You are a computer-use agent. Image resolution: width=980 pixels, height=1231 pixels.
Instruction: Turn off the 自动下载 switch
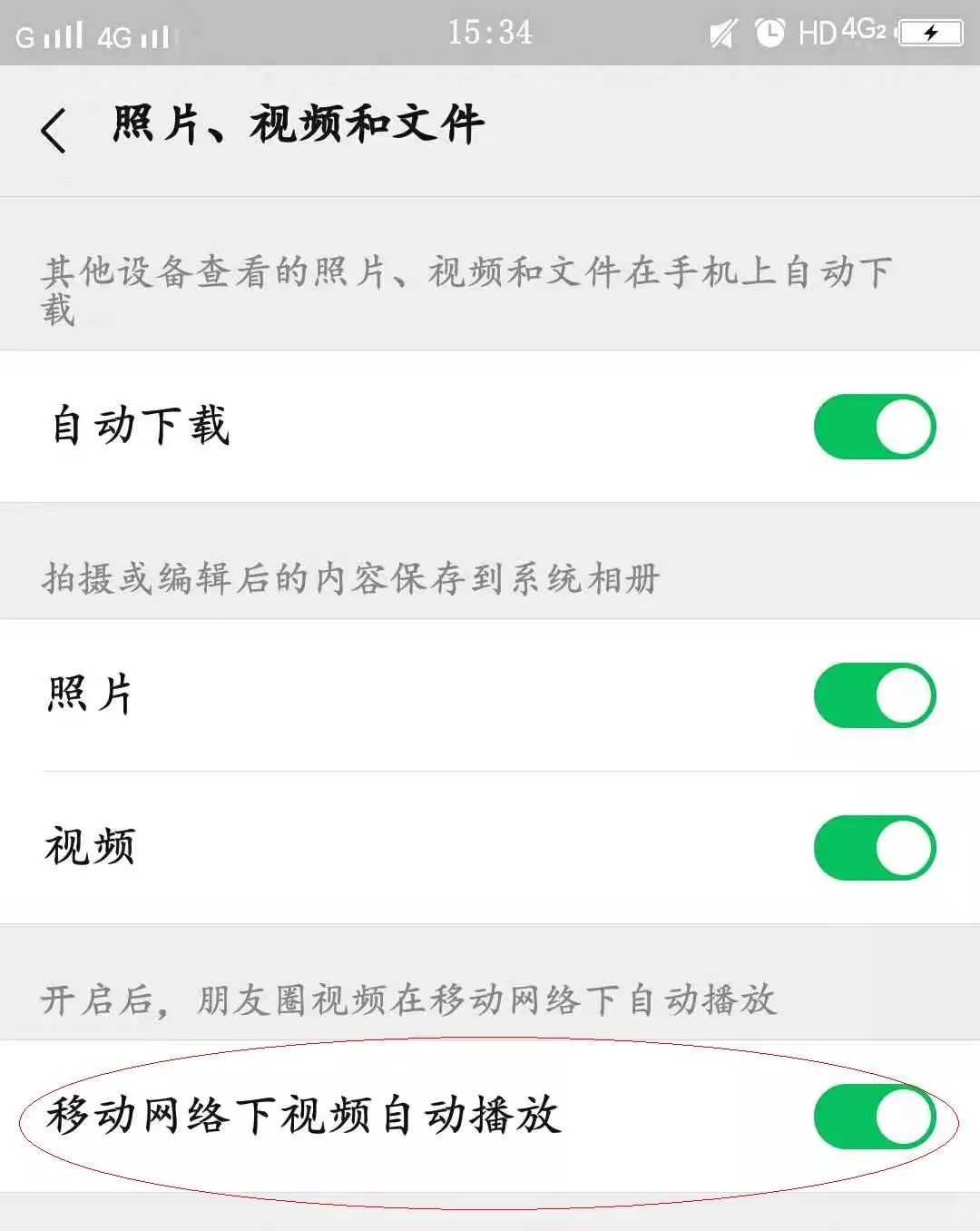pyautogui.click(x=874, y=427)
